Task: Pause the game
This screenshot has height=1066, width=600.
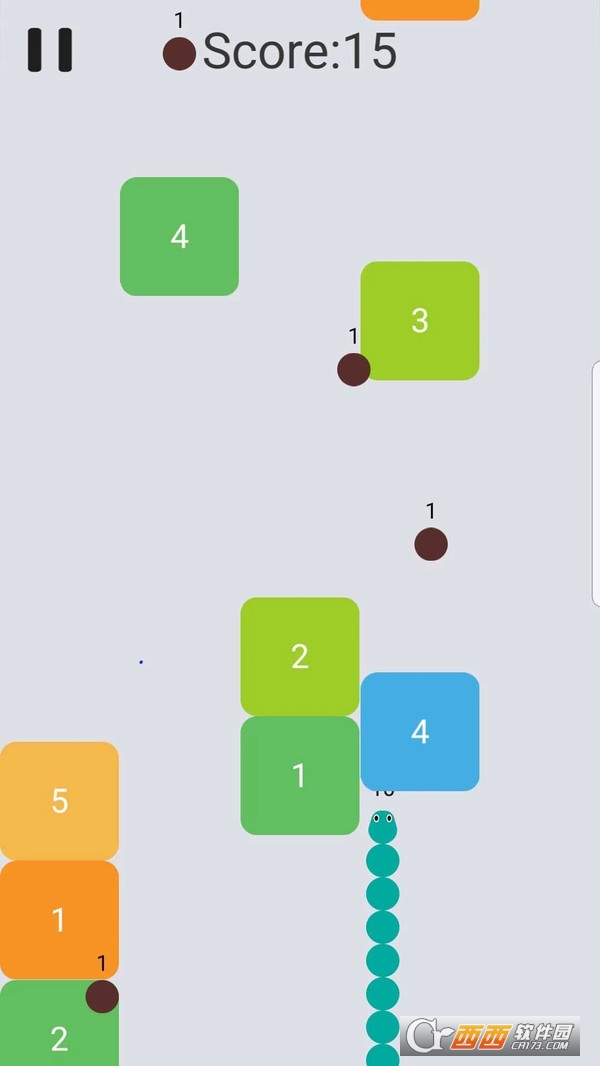Action: (x=50, y=50)
